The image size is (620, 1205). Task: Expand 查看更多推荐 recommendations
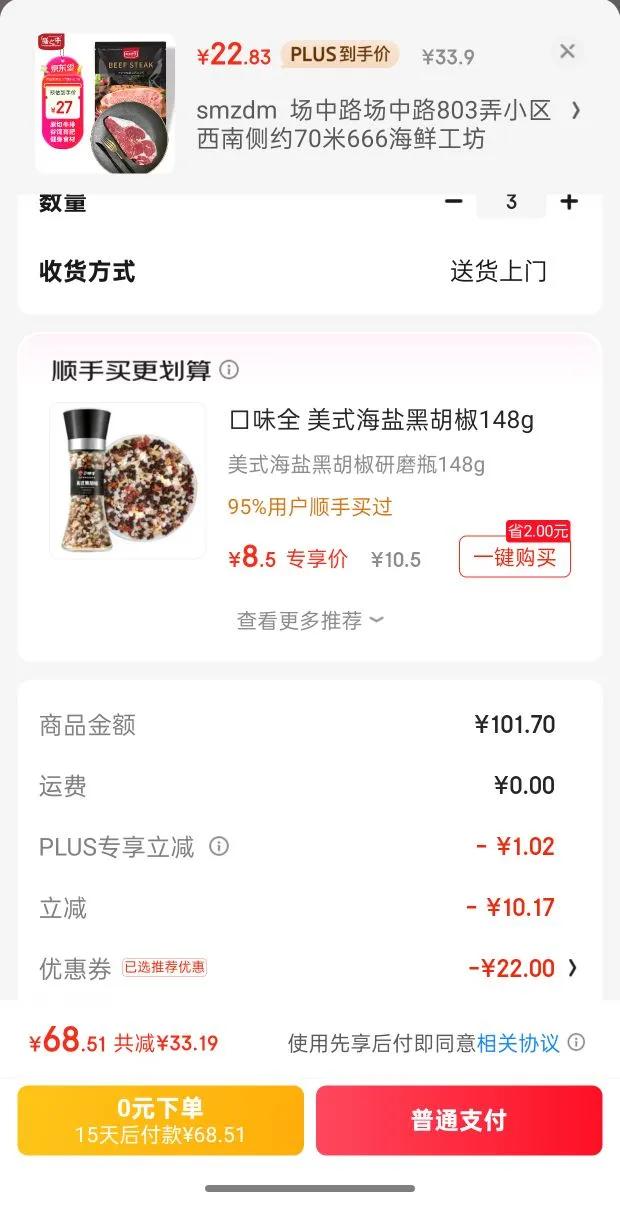coord(310,621)
